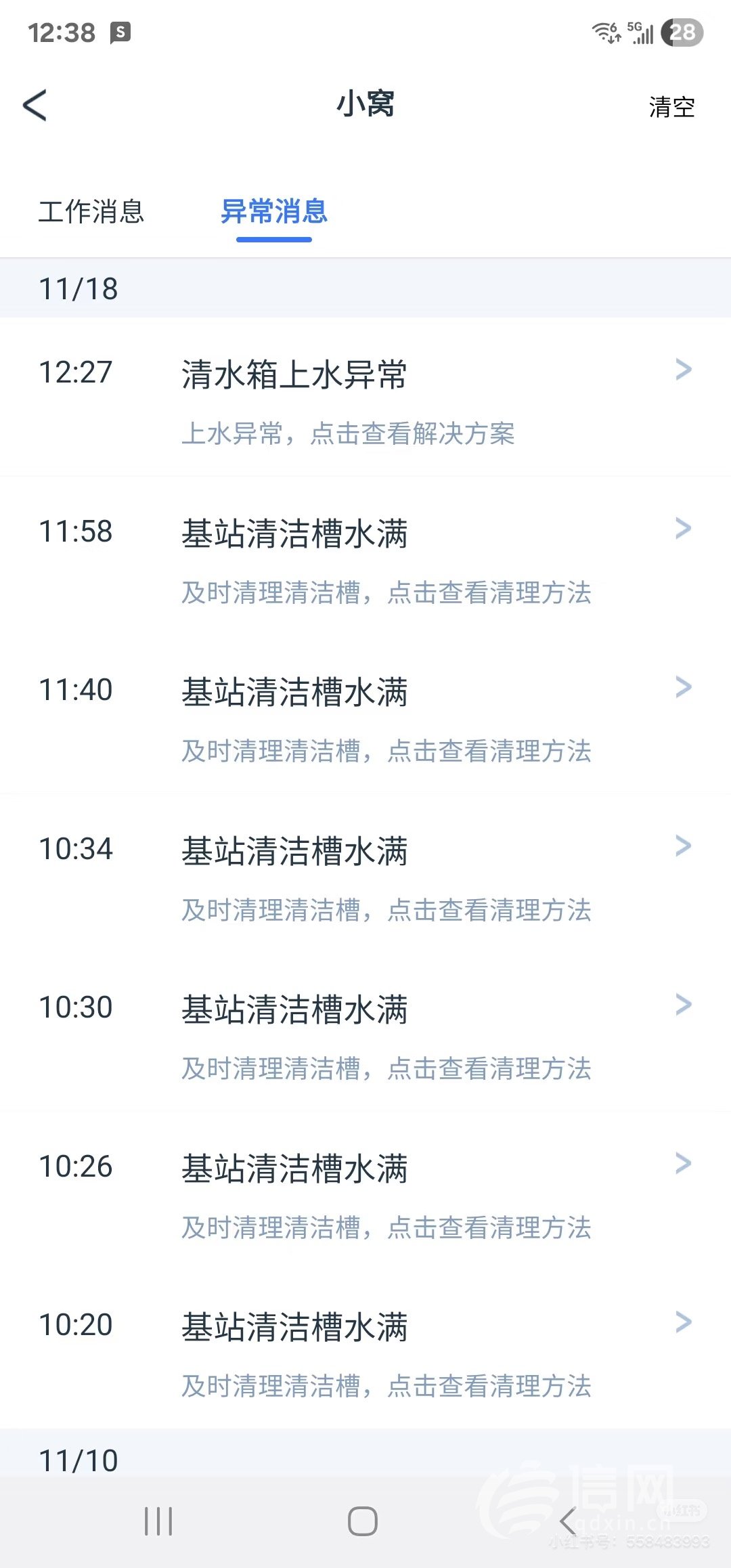Open the 10:34 基站清洁槽水满 alert
This screenshot has width=731, height=1568.
coord(365,877)
